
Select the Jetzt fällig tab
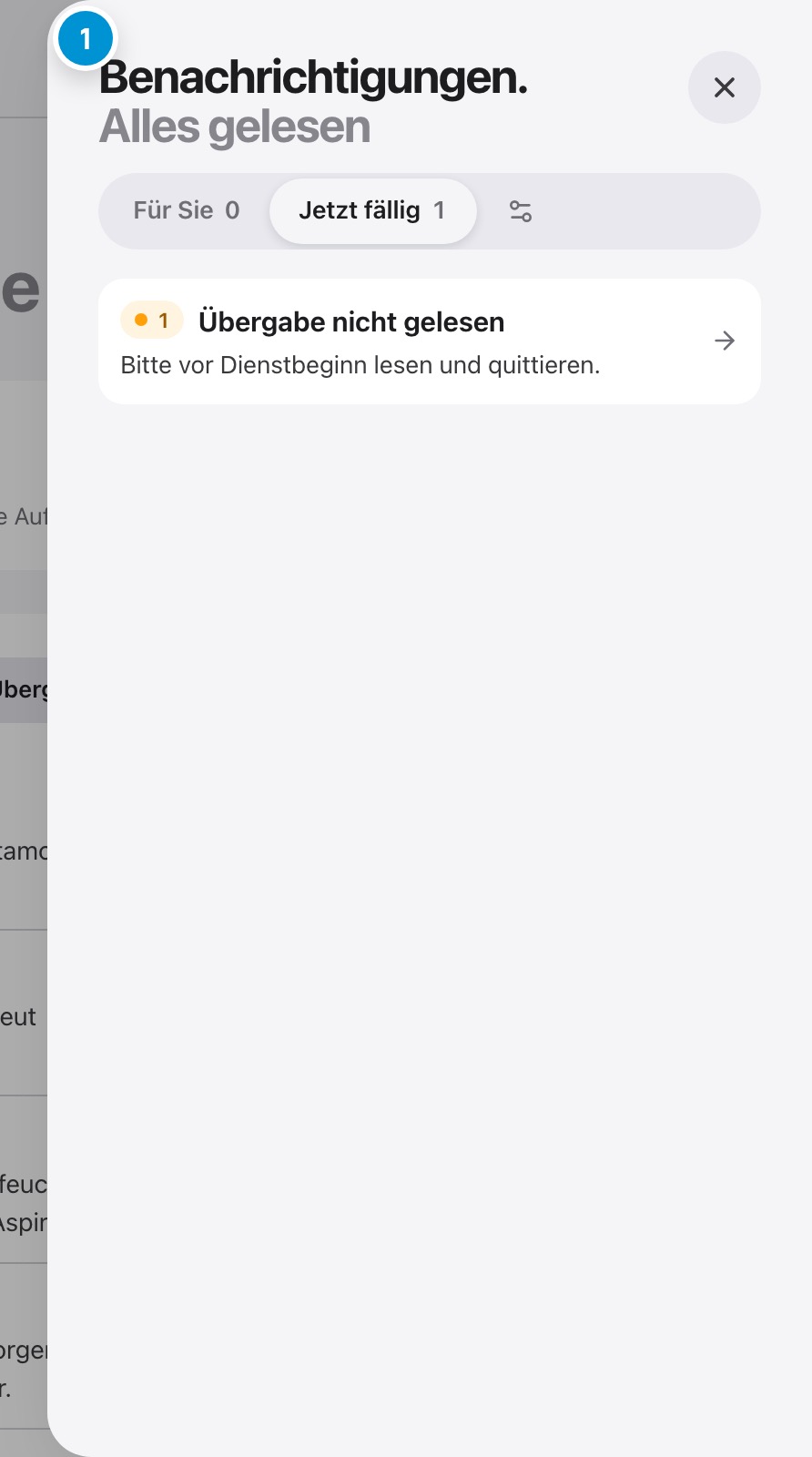[x=372, y=210]
